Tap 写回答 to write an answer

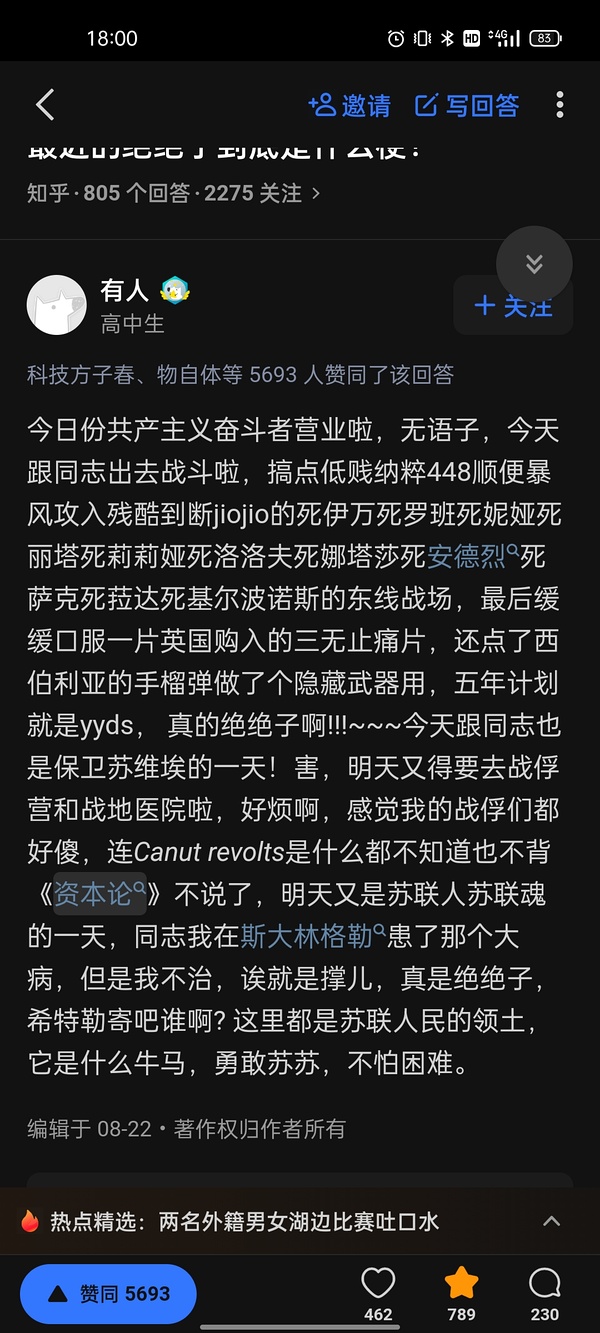[x=467, y=105]
